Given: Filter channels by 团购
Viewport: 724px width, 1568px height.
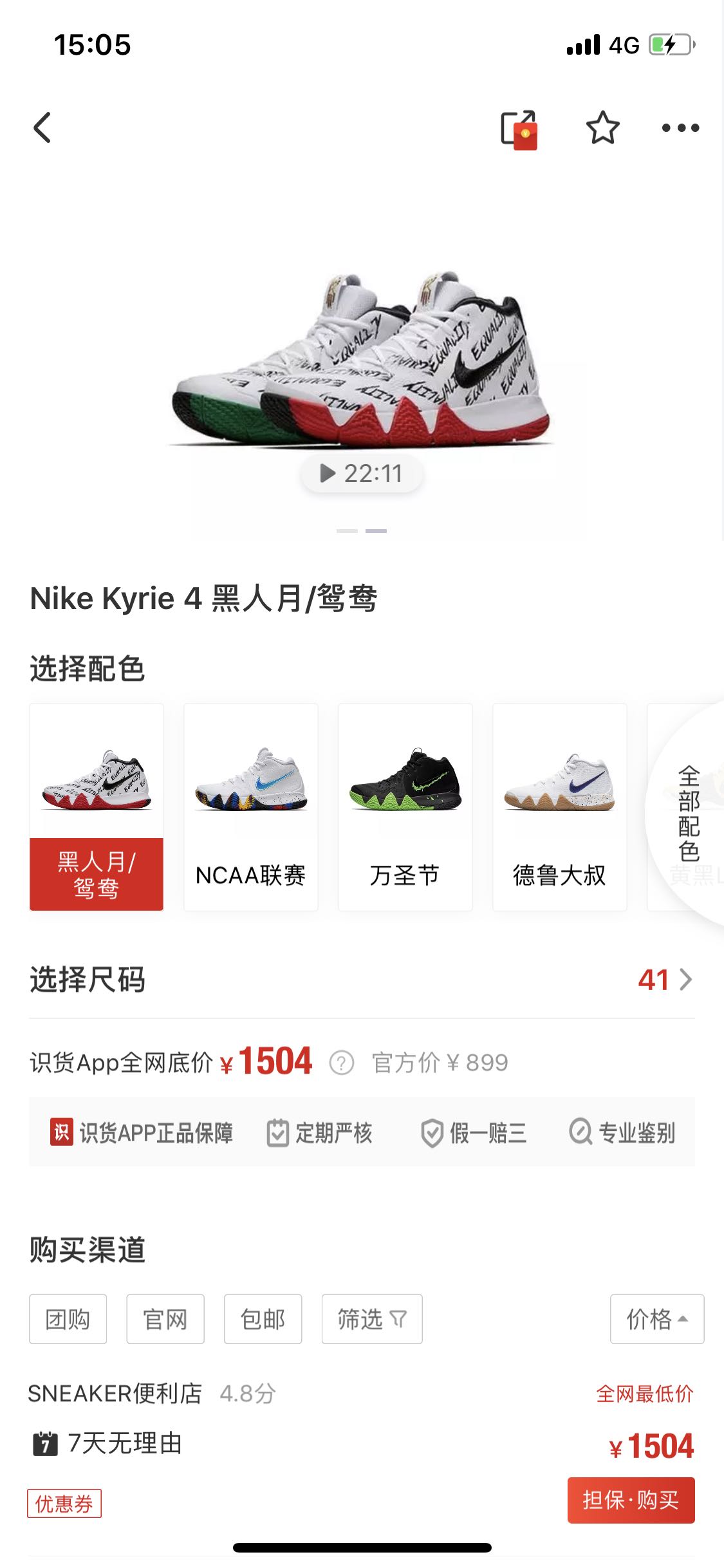Looking at the screenshot, I should tap(68, 1319).
